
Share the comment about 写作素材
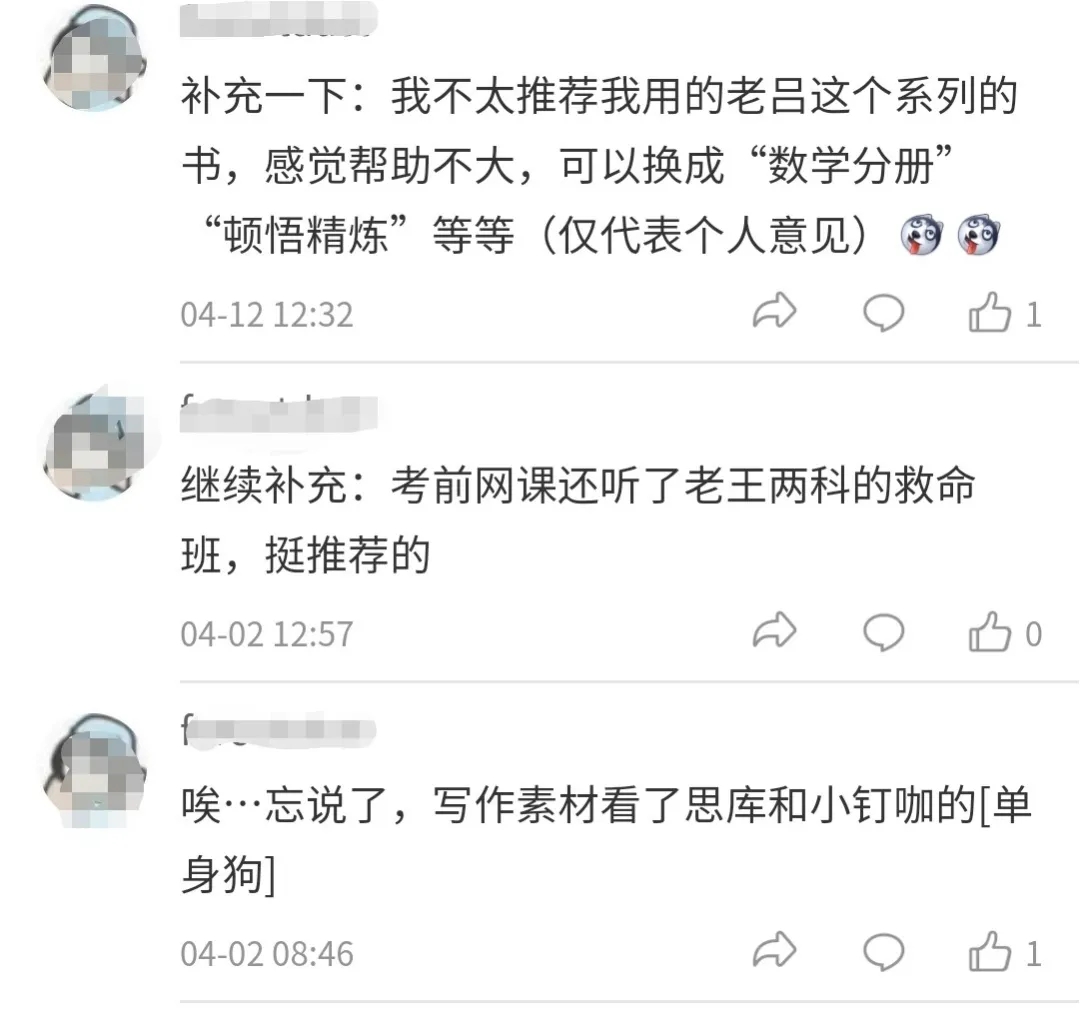point(774,951)
